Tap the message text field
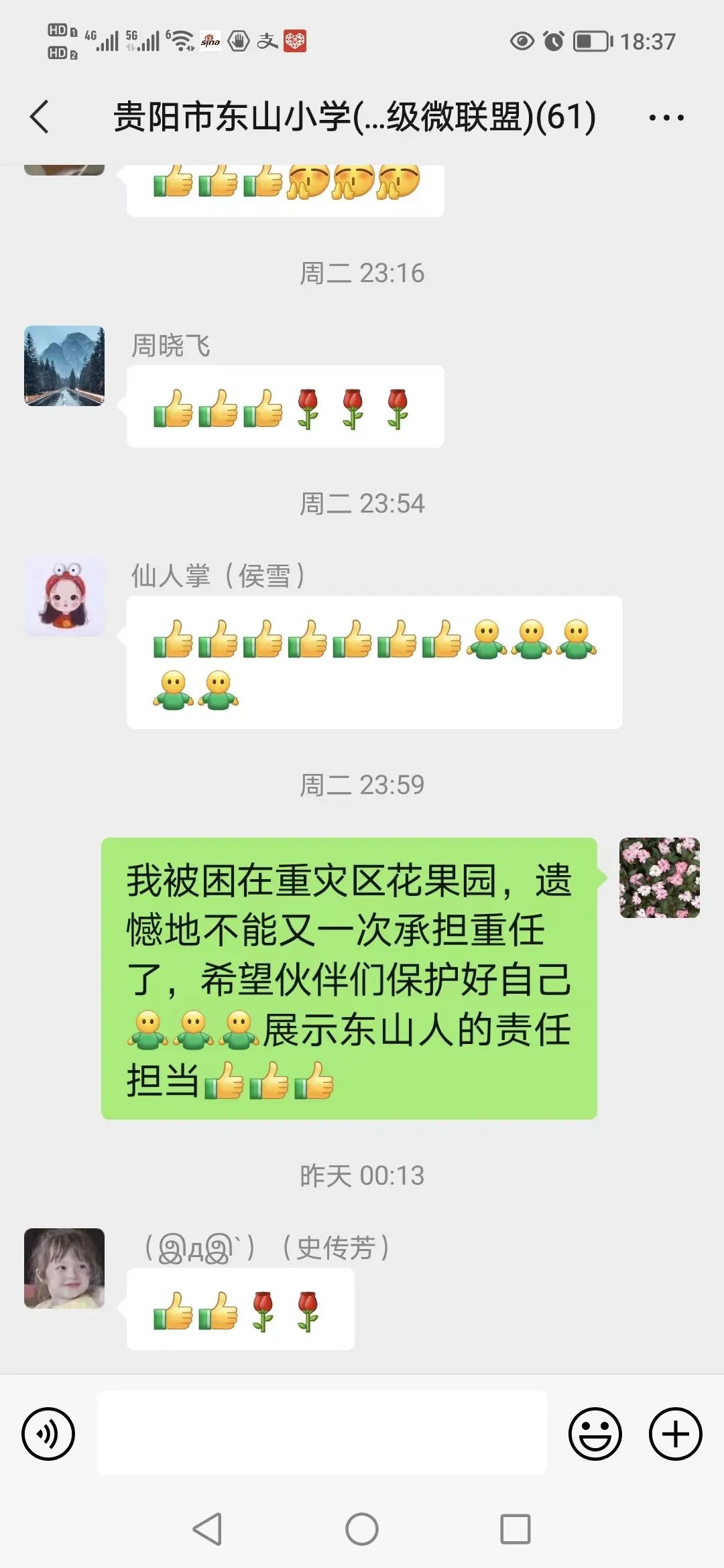Screen dimensions: 724x1568 (x=322, y=1433)
